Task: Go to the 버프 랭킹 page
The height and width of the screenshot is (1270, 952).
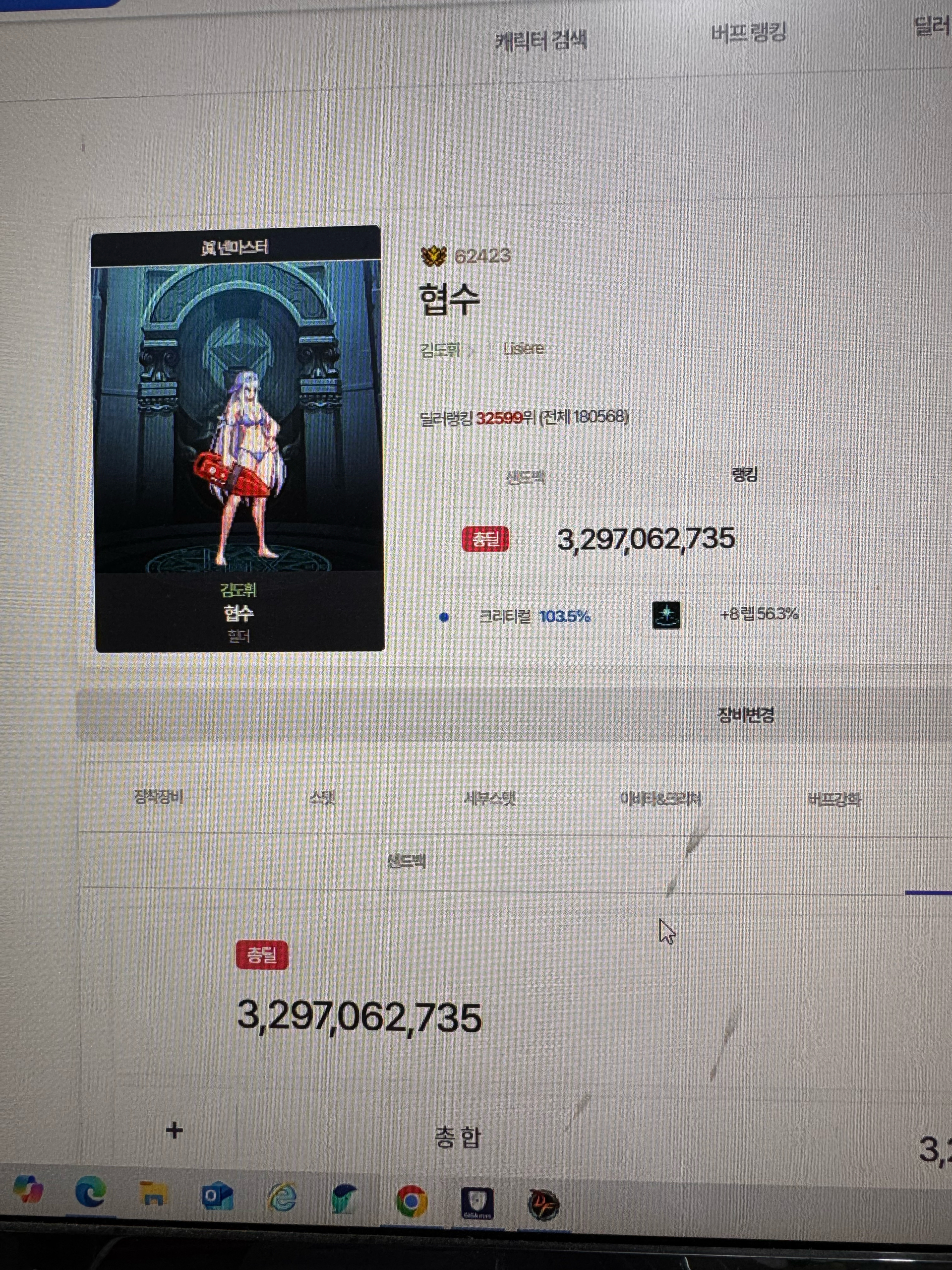Action: [748, 33]
